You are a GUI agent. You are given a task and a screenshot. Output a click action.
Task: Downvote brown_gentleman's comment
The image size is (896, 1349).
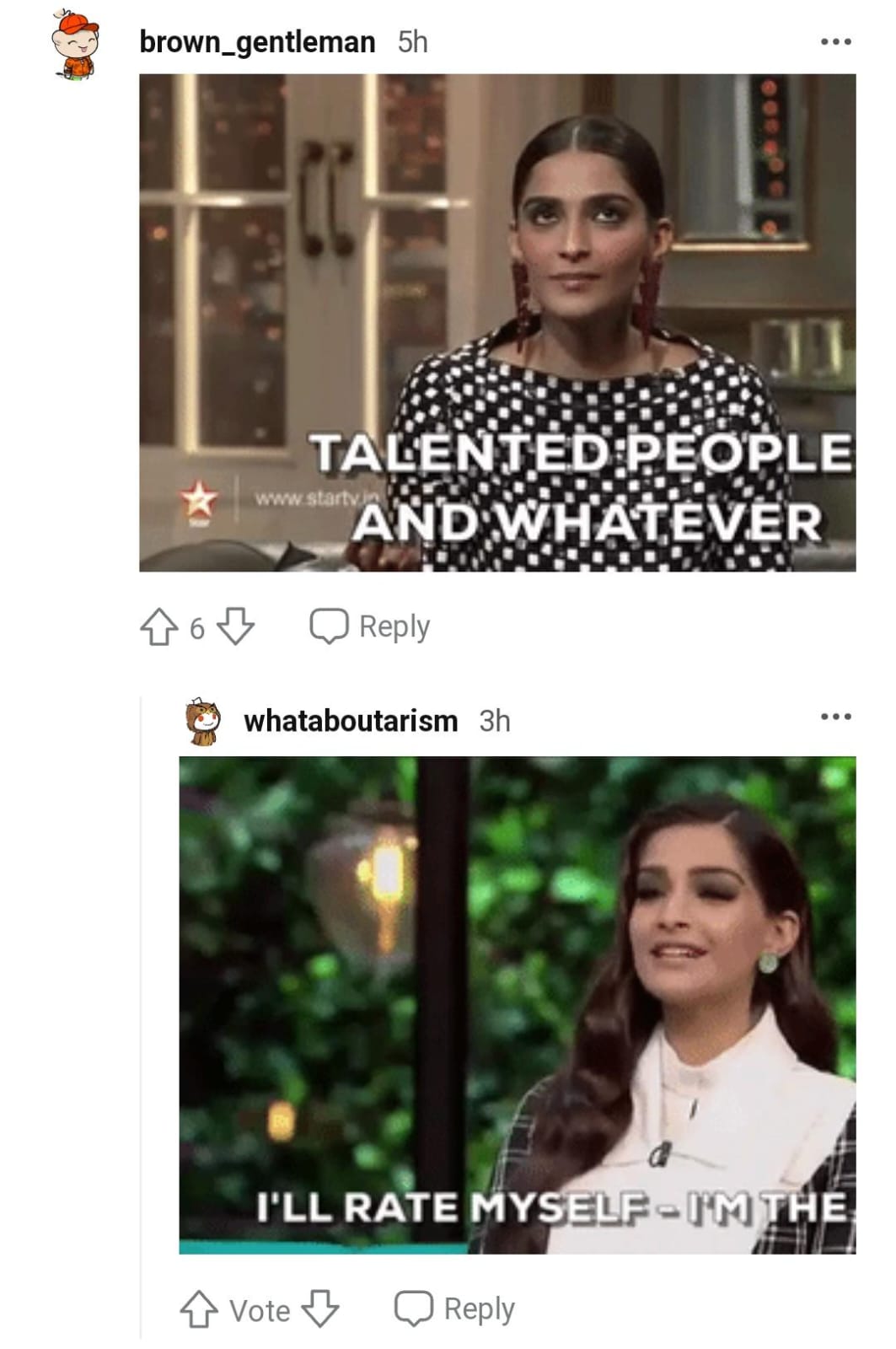pos(235,627)
